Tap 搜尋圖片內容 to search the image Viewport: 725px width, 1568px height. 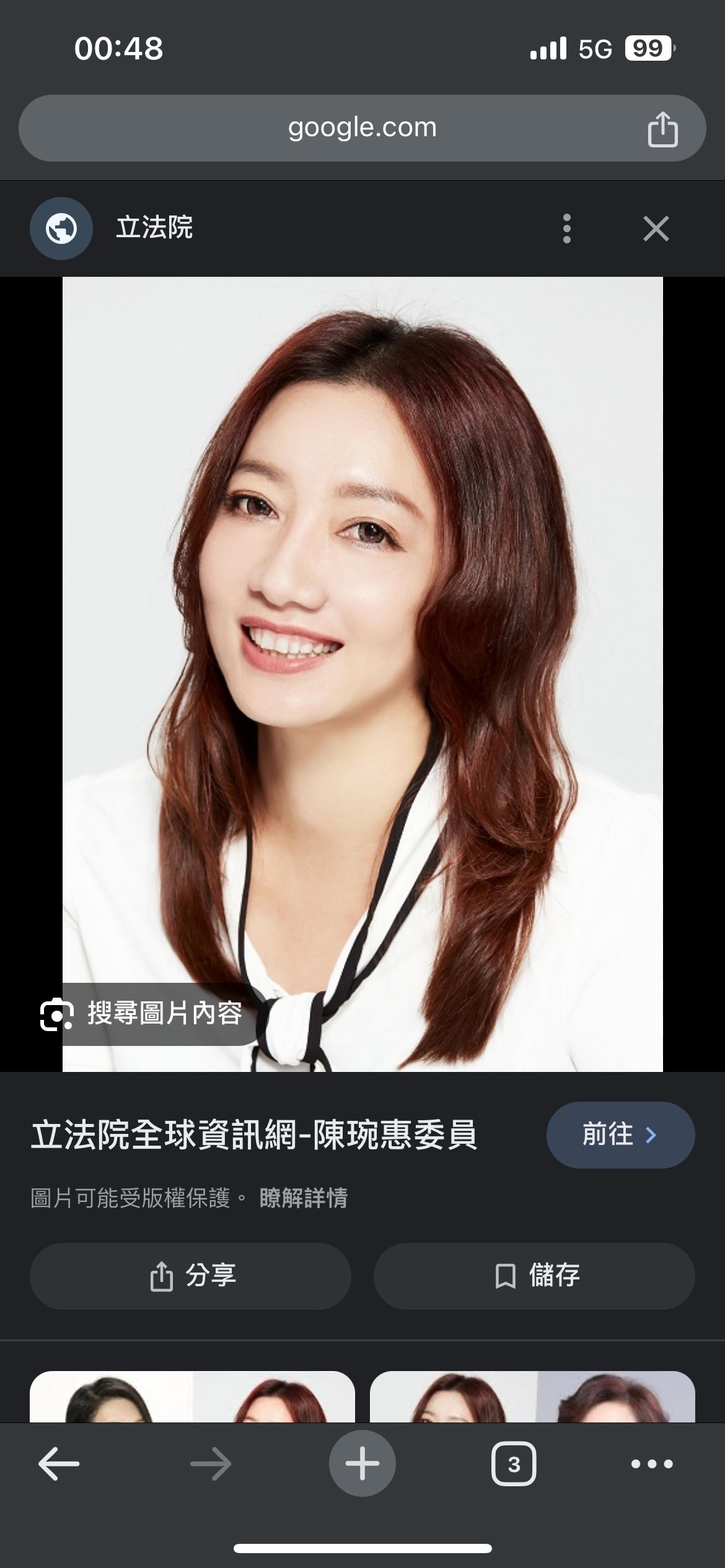(143, 1014)
